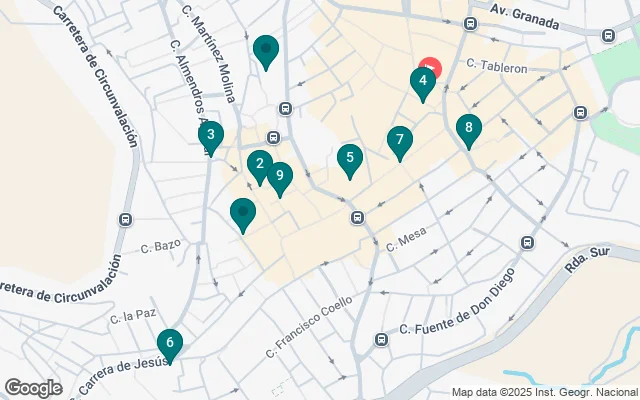Open the Google logo link
This screenshot has height=400, width=640.
pyautogui.click(x=33, y=388)
